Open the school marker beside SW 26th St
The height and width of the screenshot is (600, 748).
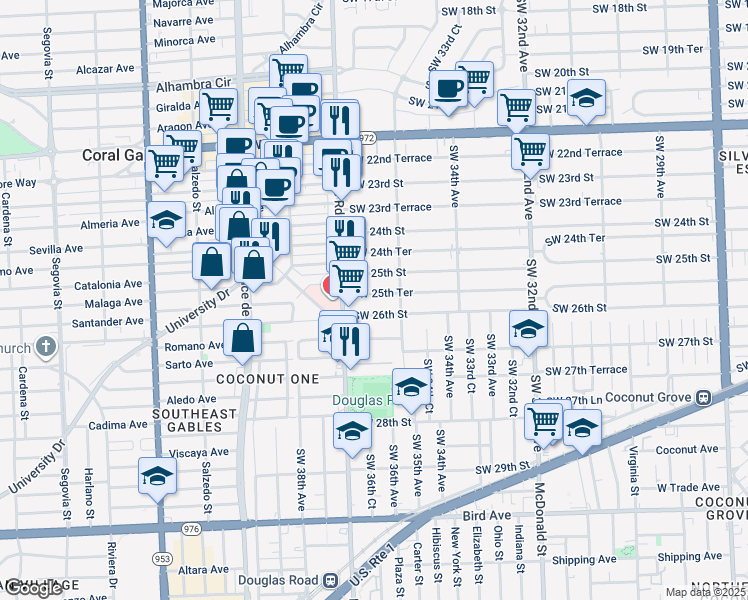tap(529, 329)
